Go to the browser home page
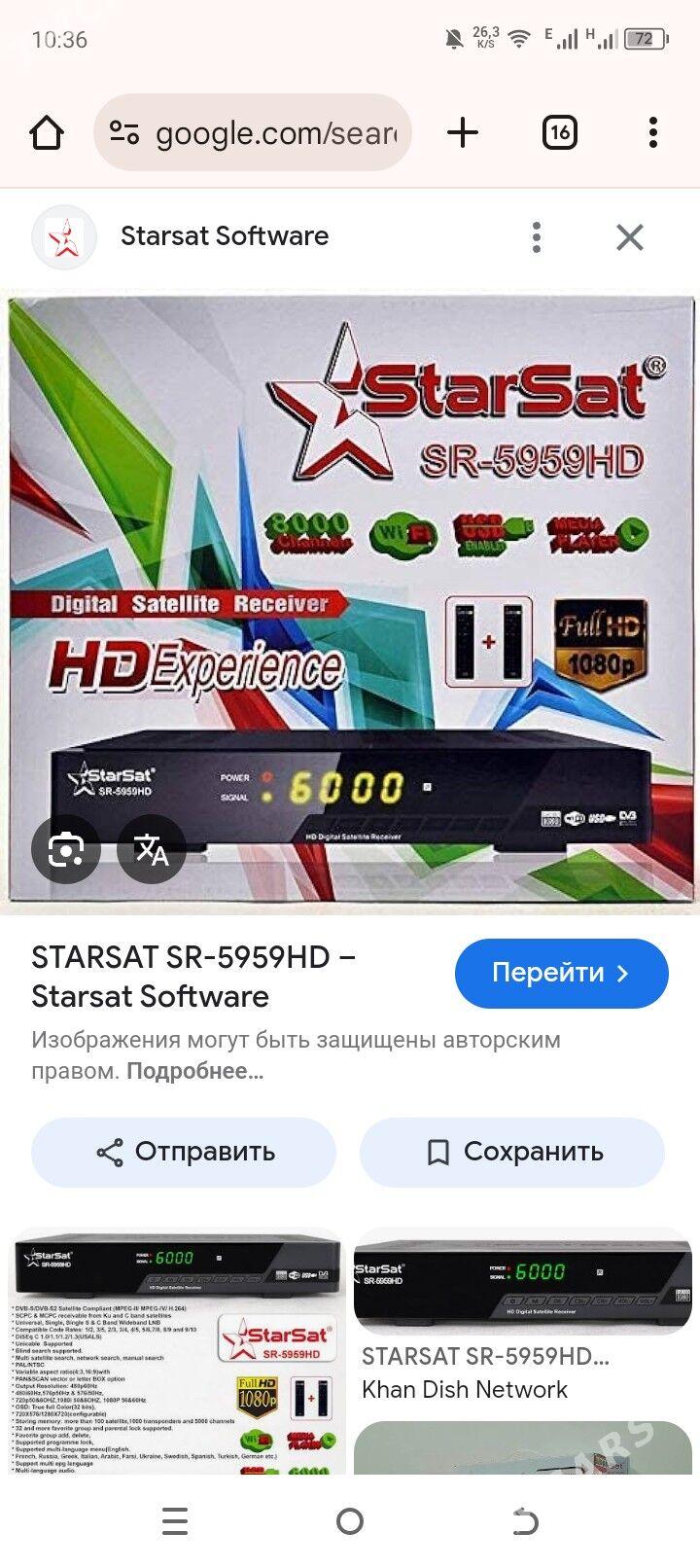Image resolution: width=700 pixels, height=1568 pixels. [x=47, y=132]
